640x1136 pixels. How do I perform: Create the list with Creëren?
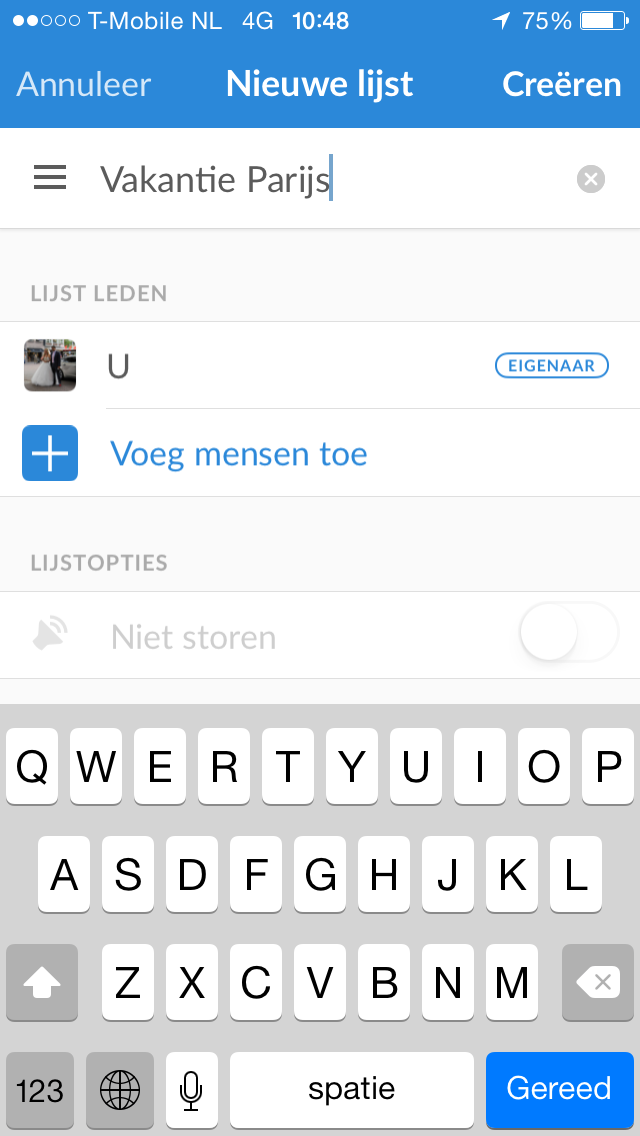pyautogui.click(x=561, y=85)
